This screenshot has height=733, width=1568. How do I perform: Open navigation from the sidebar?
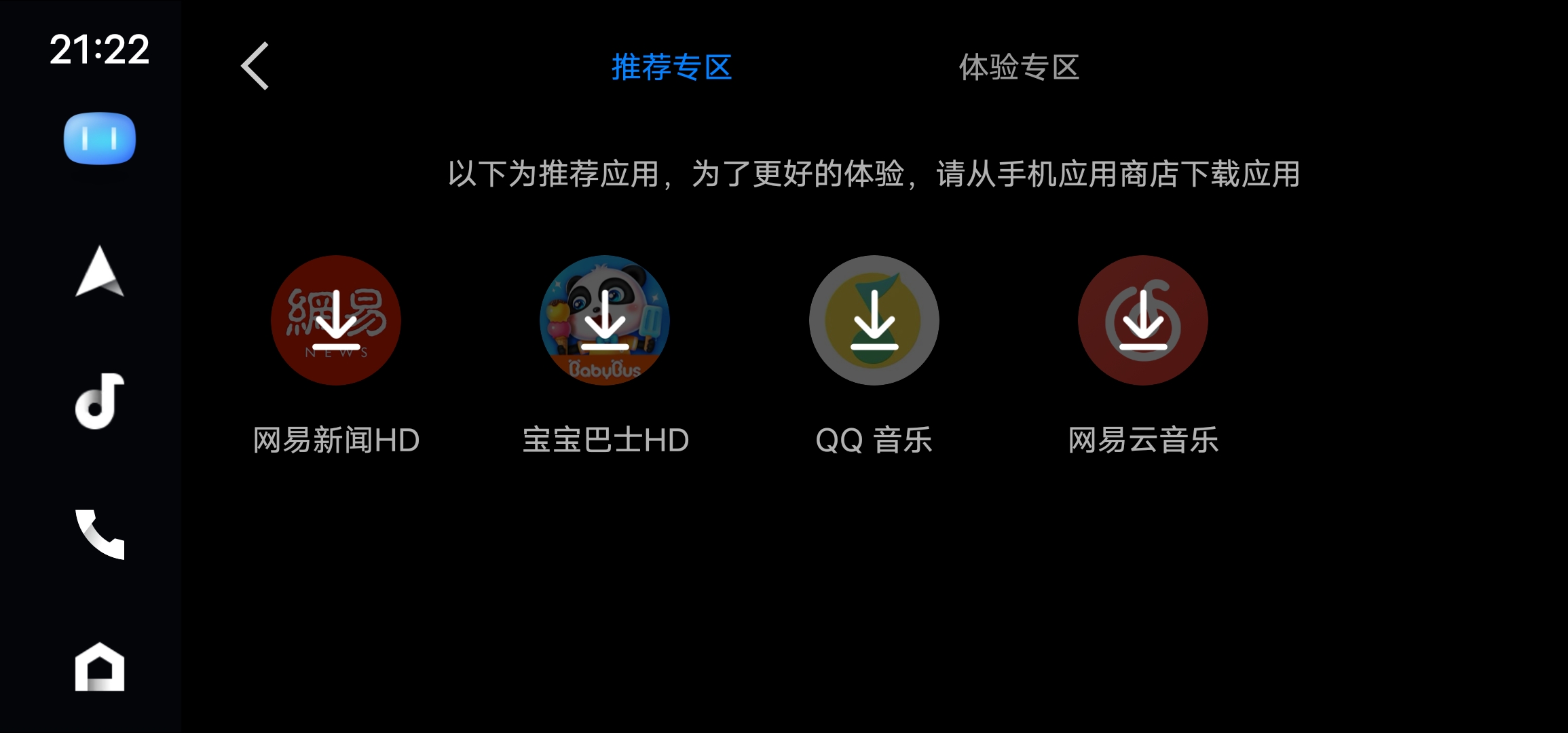[100, 271]
